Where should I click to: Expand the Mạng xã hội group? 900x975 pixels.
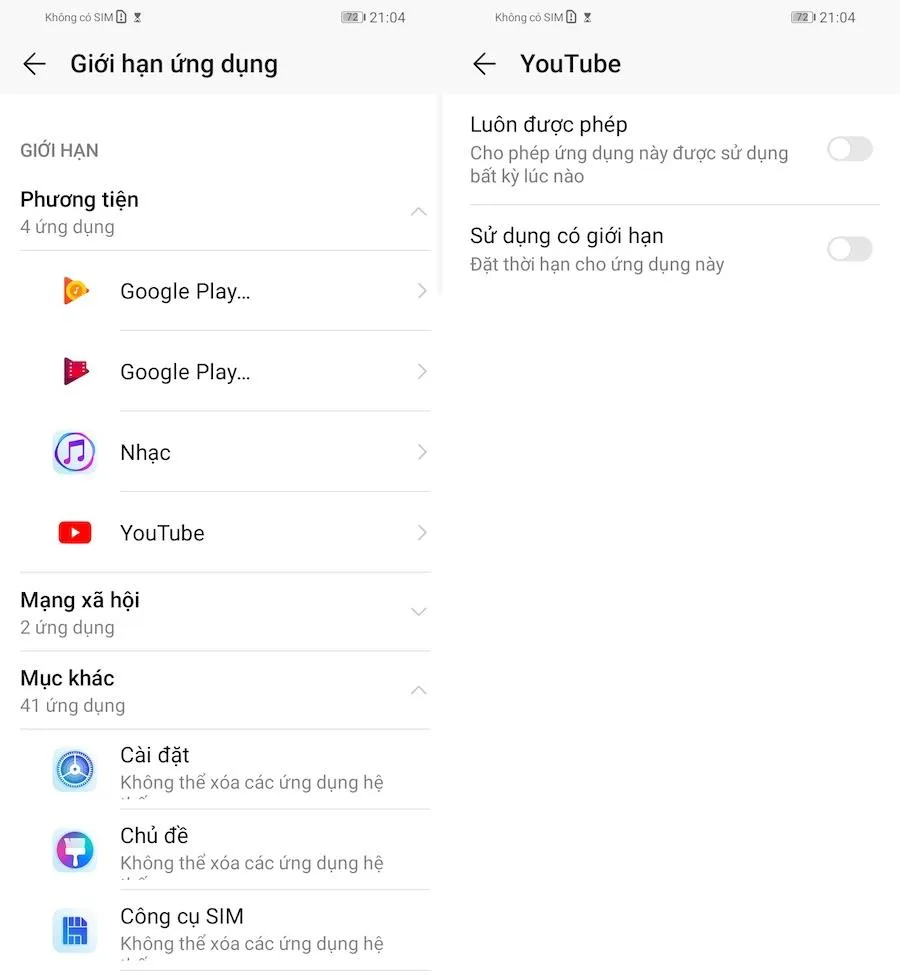(x=419, y=612)
